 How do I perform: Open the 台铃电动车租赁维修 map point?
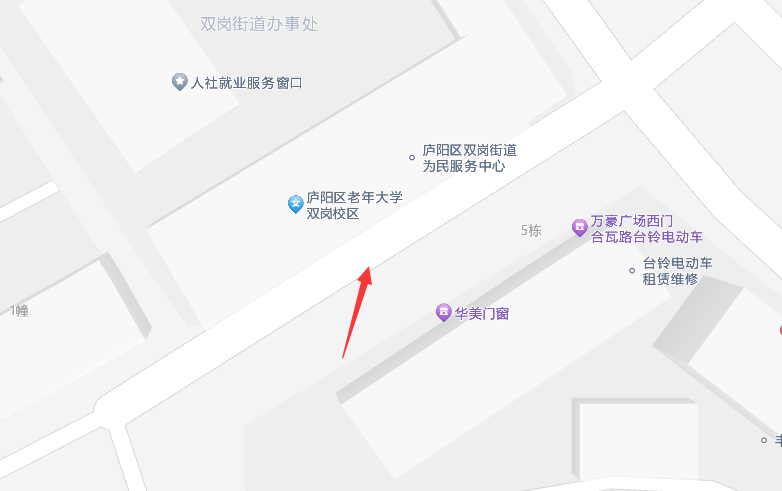pyautogui.click(x=632, y=270)
